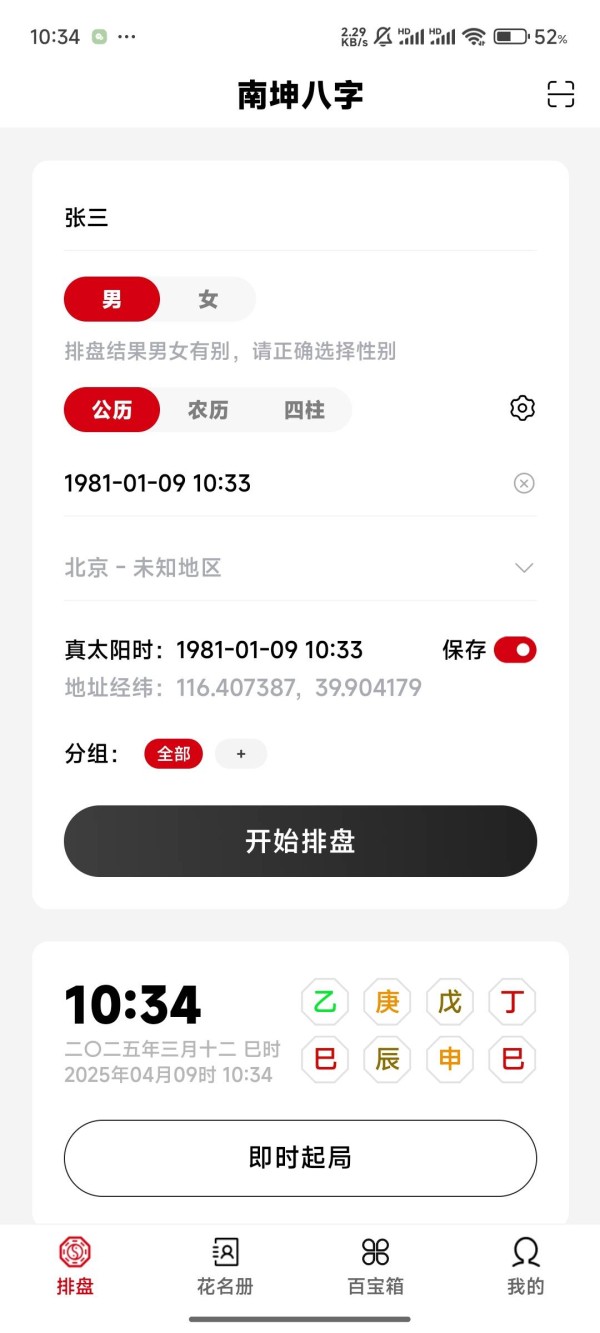
Task: Switch to the 我的 tab
Action: tap(525, 1266)
